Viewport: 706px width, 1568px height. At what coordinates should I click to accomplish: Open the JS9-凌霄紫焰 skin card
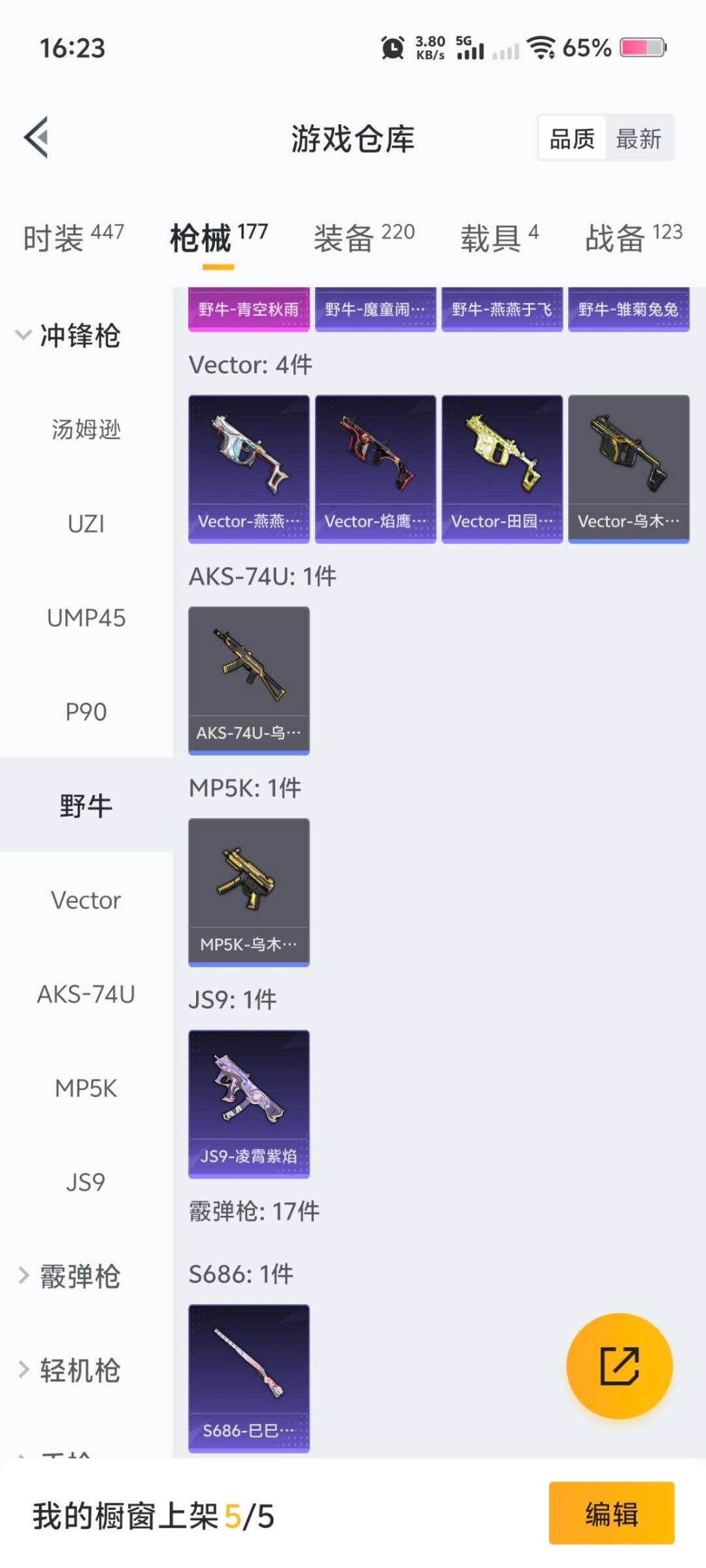(248, 1103)
